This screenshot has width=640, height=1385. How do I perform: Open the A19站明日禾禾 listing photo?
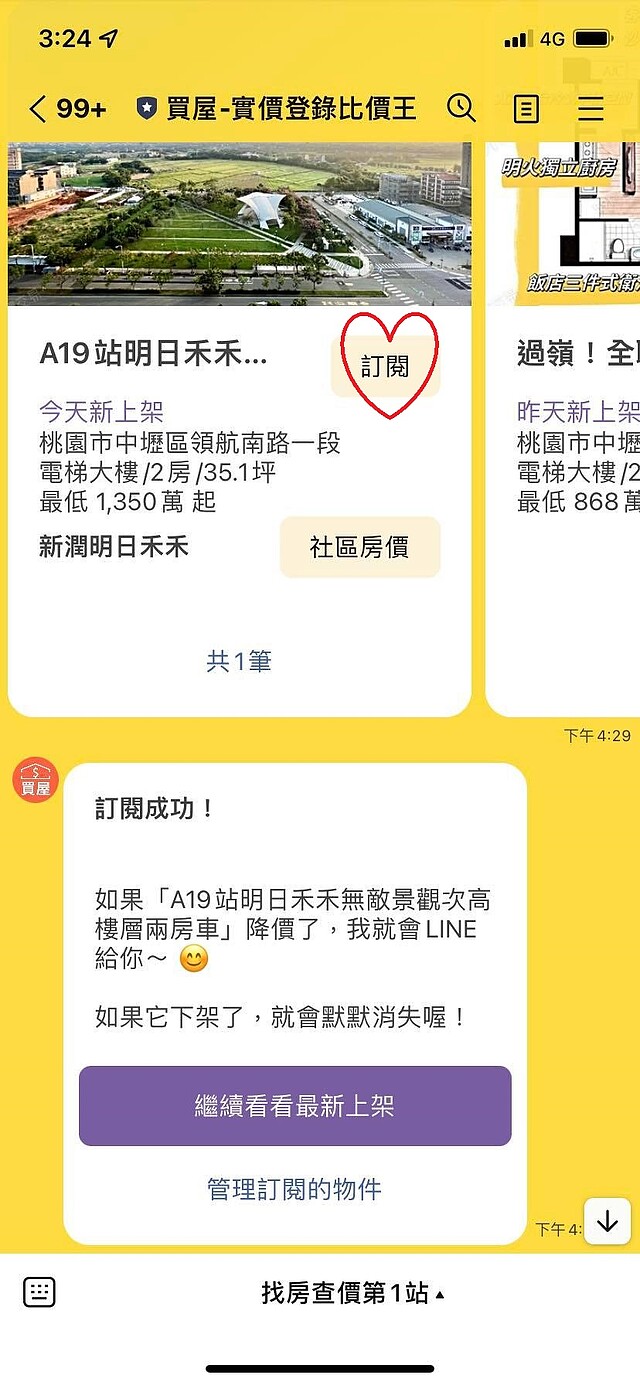pos(239,224)
